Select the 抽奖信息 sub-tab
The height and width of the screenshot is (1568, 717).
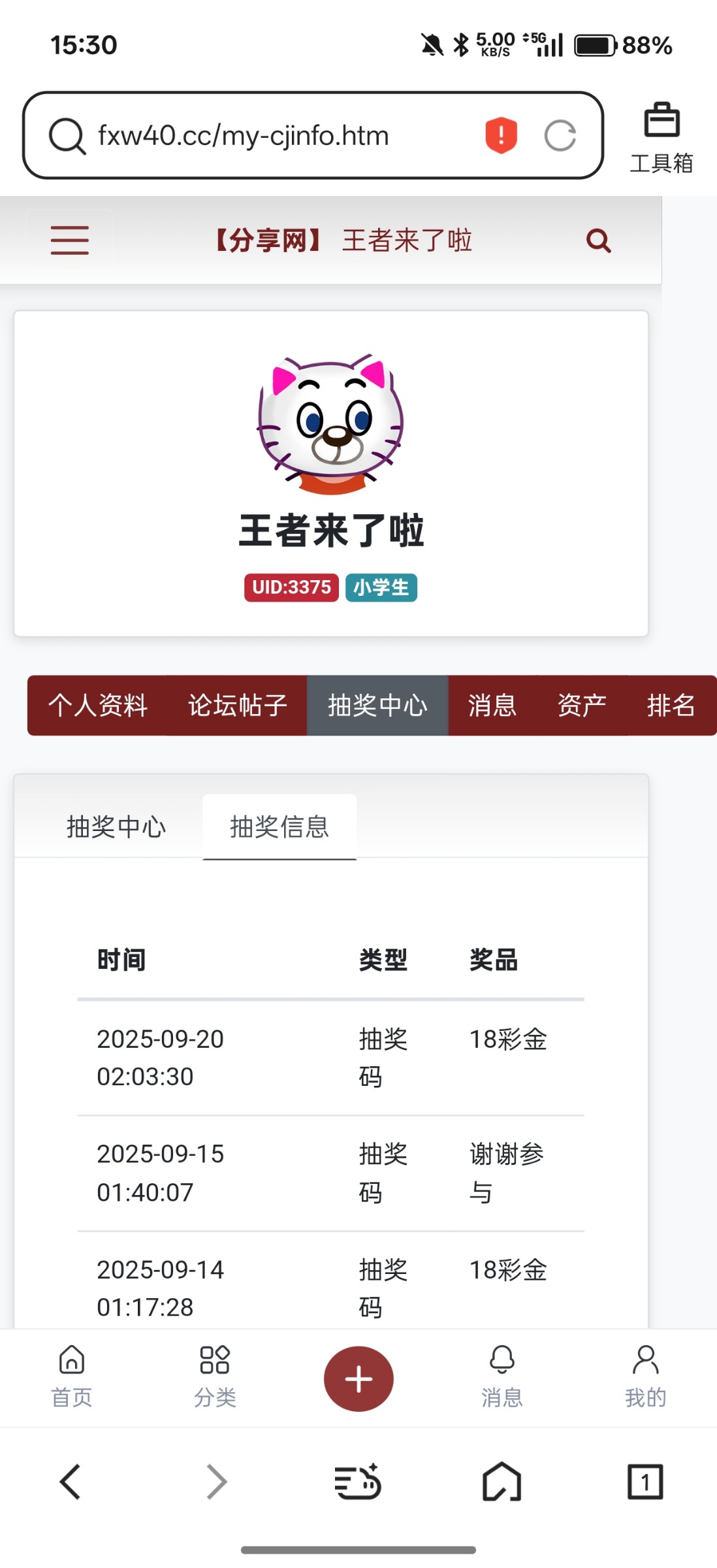(x=279, y=827)
